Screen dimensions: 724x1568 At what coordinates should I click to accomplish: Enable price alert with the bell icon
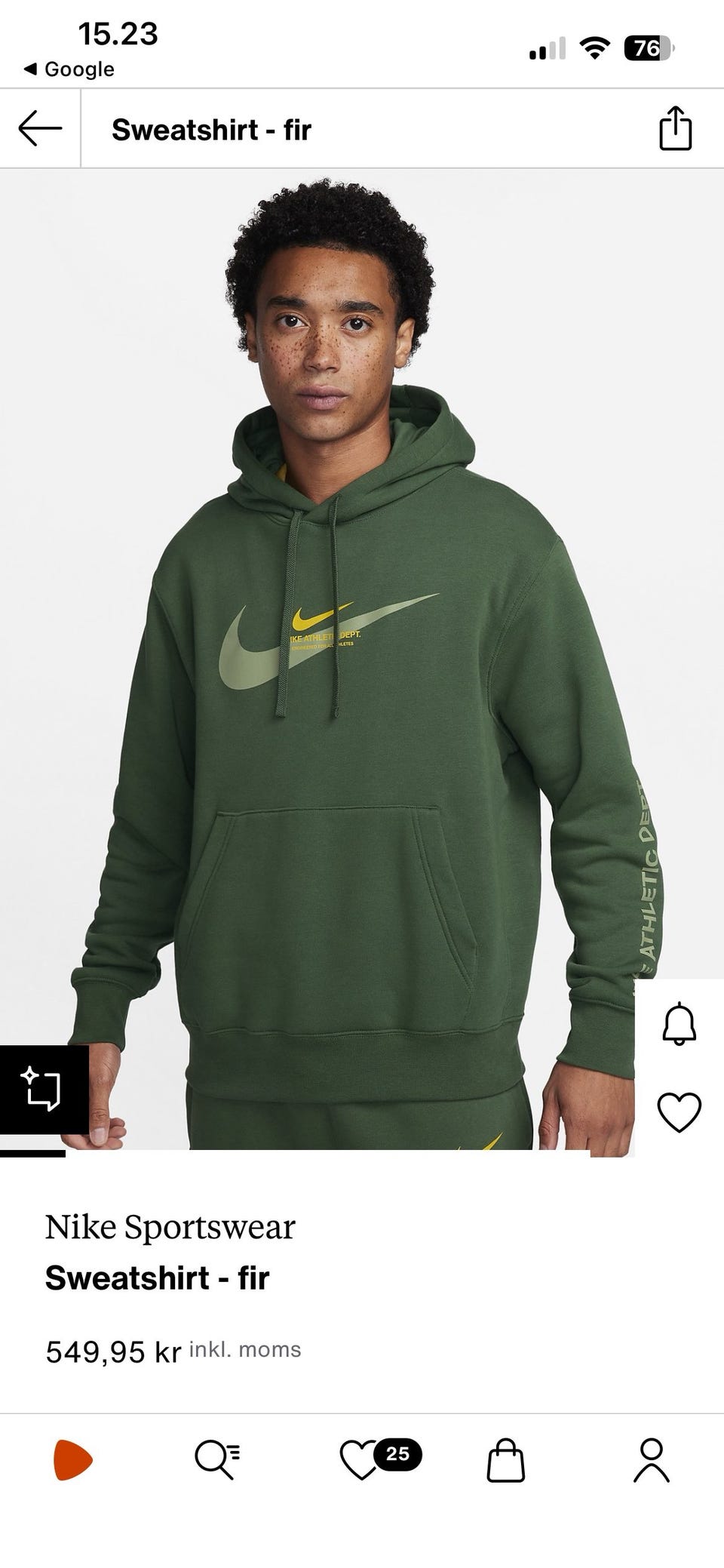pos(679,1023)
